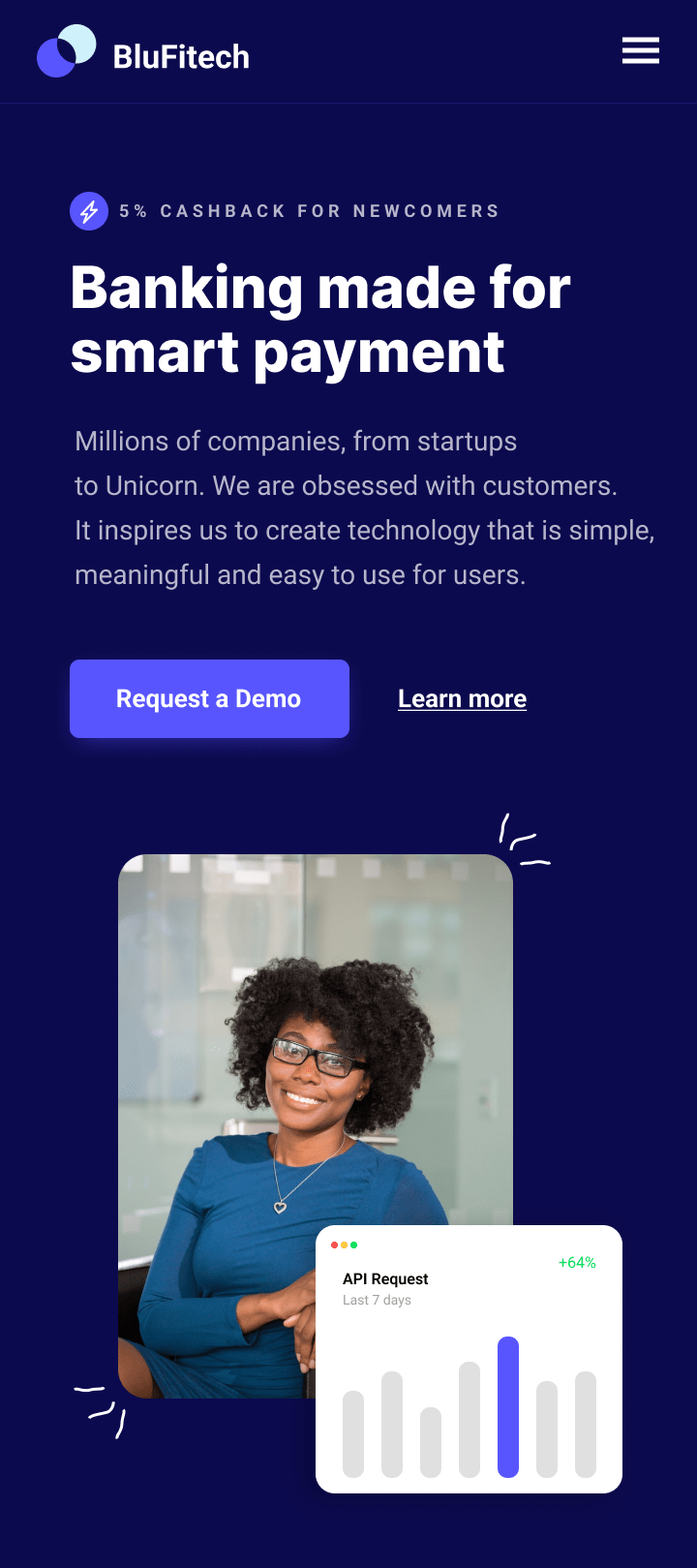Tap the Request a Demo button

(x=209, y=698)
